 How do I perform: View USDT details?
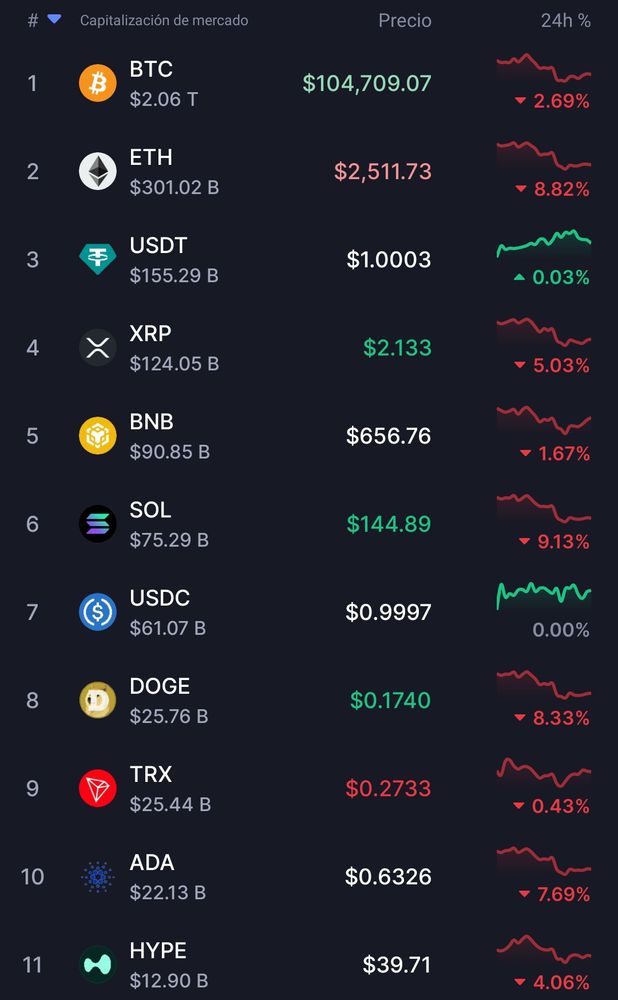(x=309, y=260)
